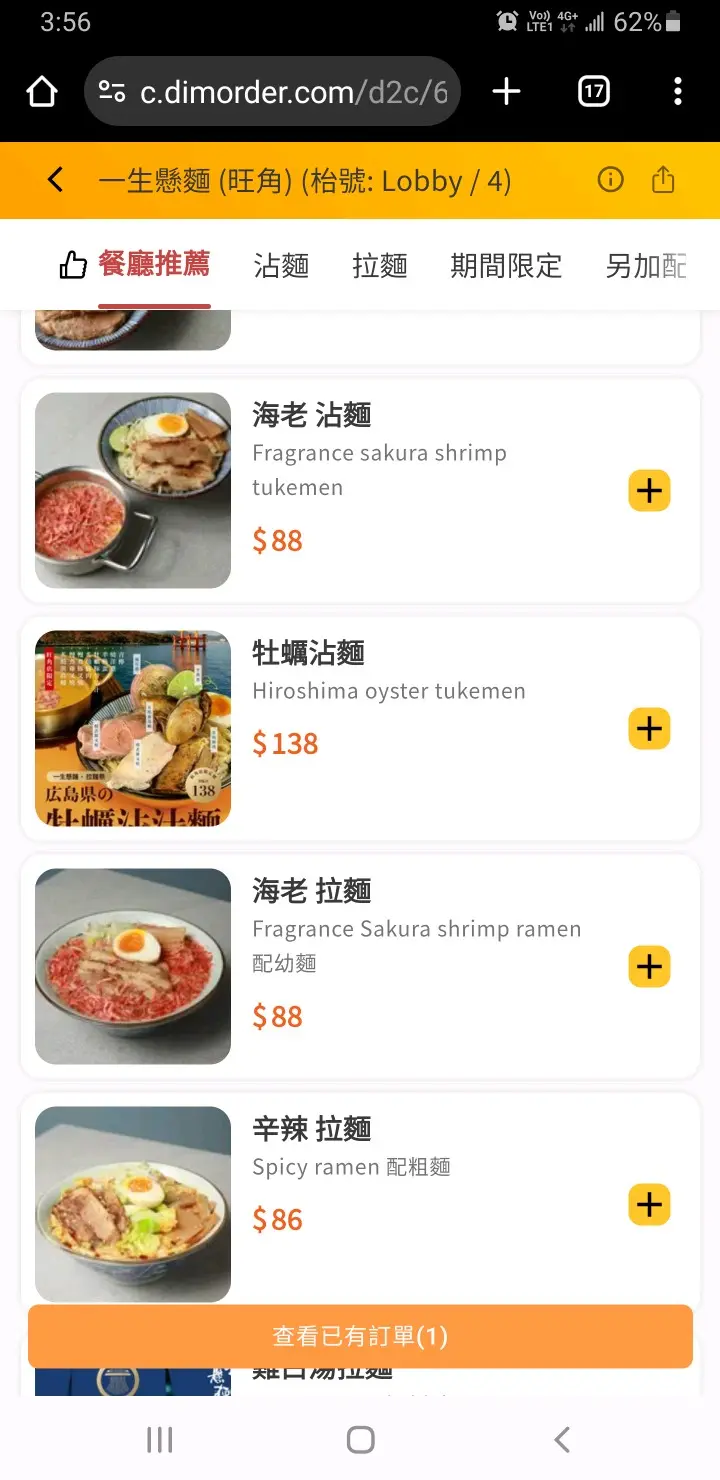Open the 牡蠣沾麵 item photo
Image resolution: width=720 pixels, height=1480 pixels.
(x=133, y=728)
